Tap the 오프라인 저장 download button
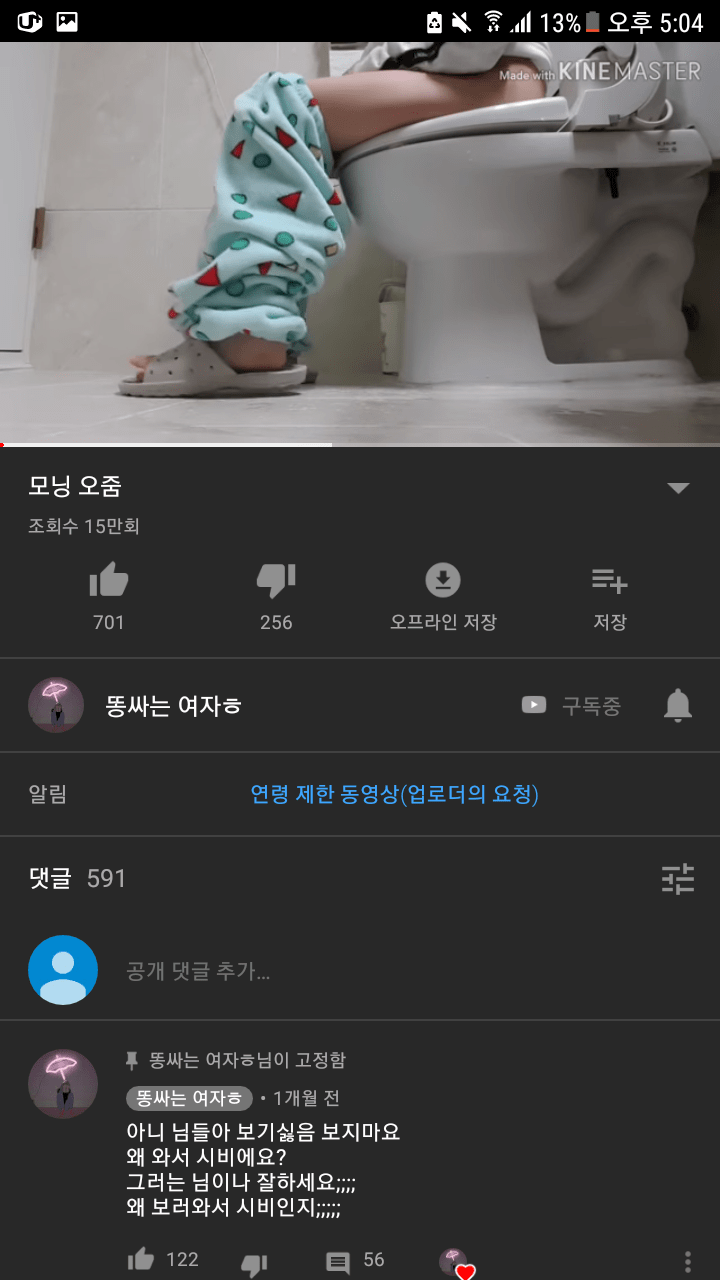Viewport: 720px width, 1280px height. (443, 581)
